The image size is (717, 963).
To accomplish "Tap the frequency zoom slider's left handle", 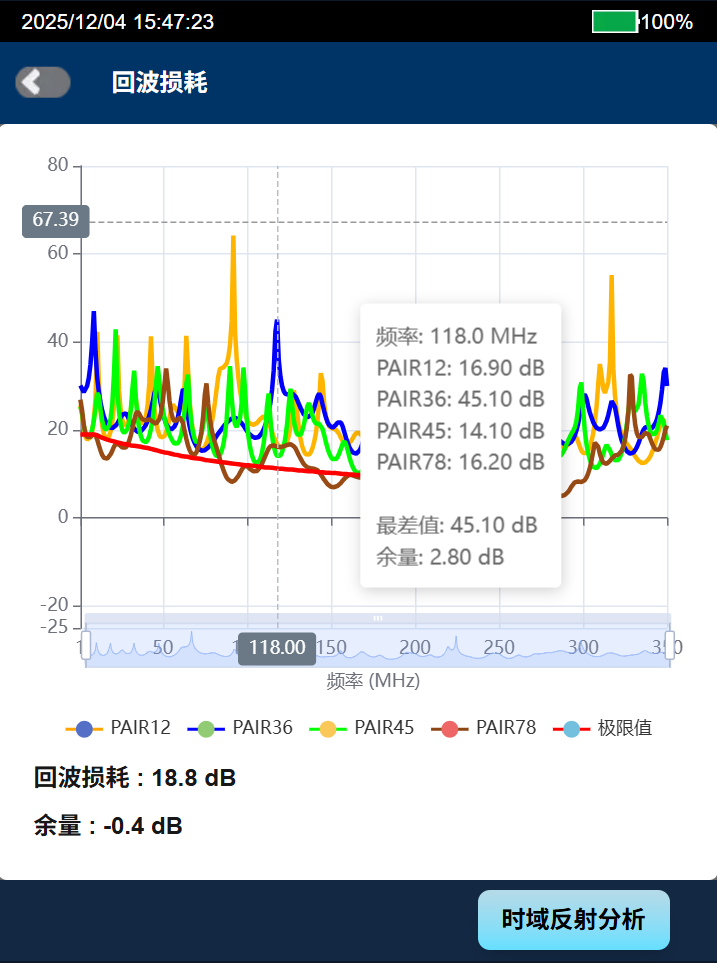I will (x=86, y=646).
